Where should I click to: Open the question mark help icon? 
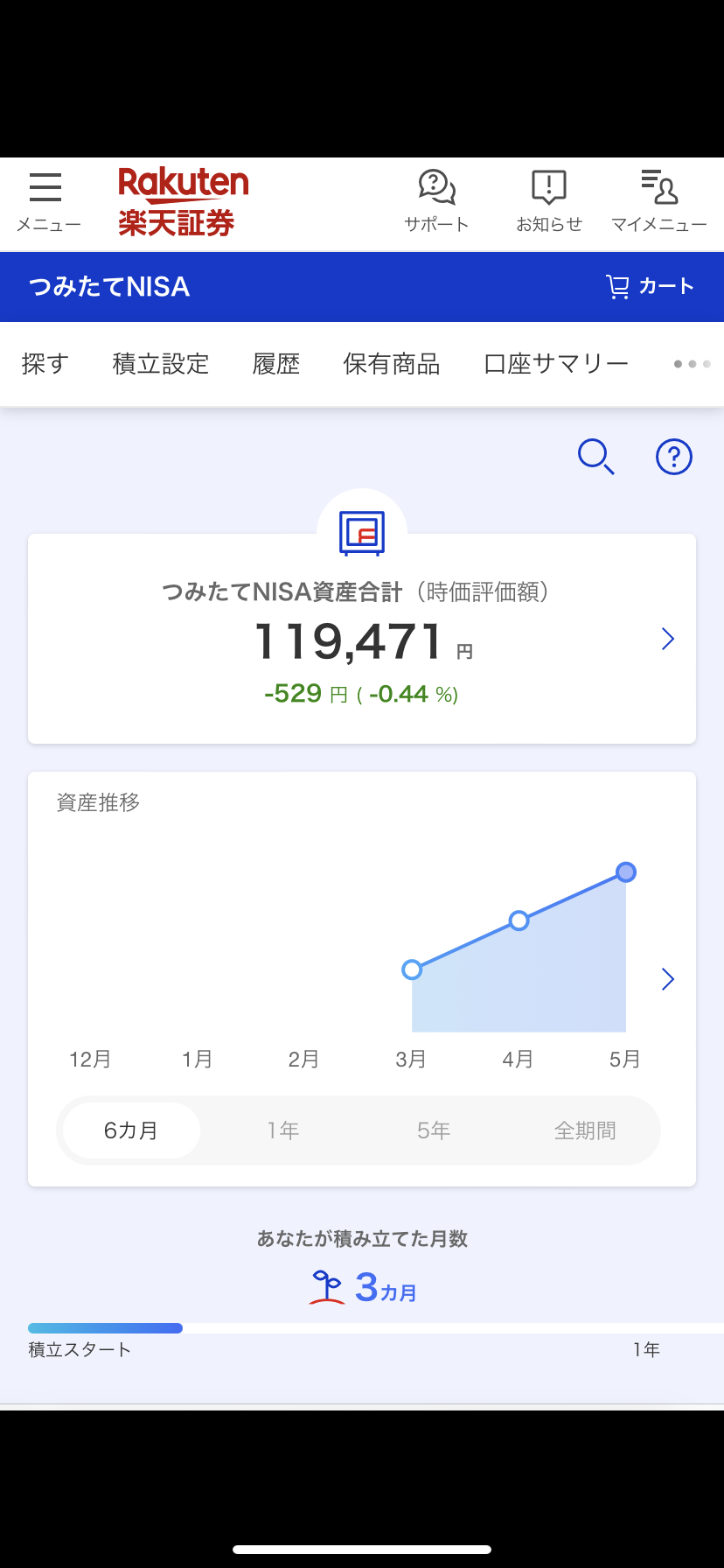pyautogui.click(x=674, y=457)
